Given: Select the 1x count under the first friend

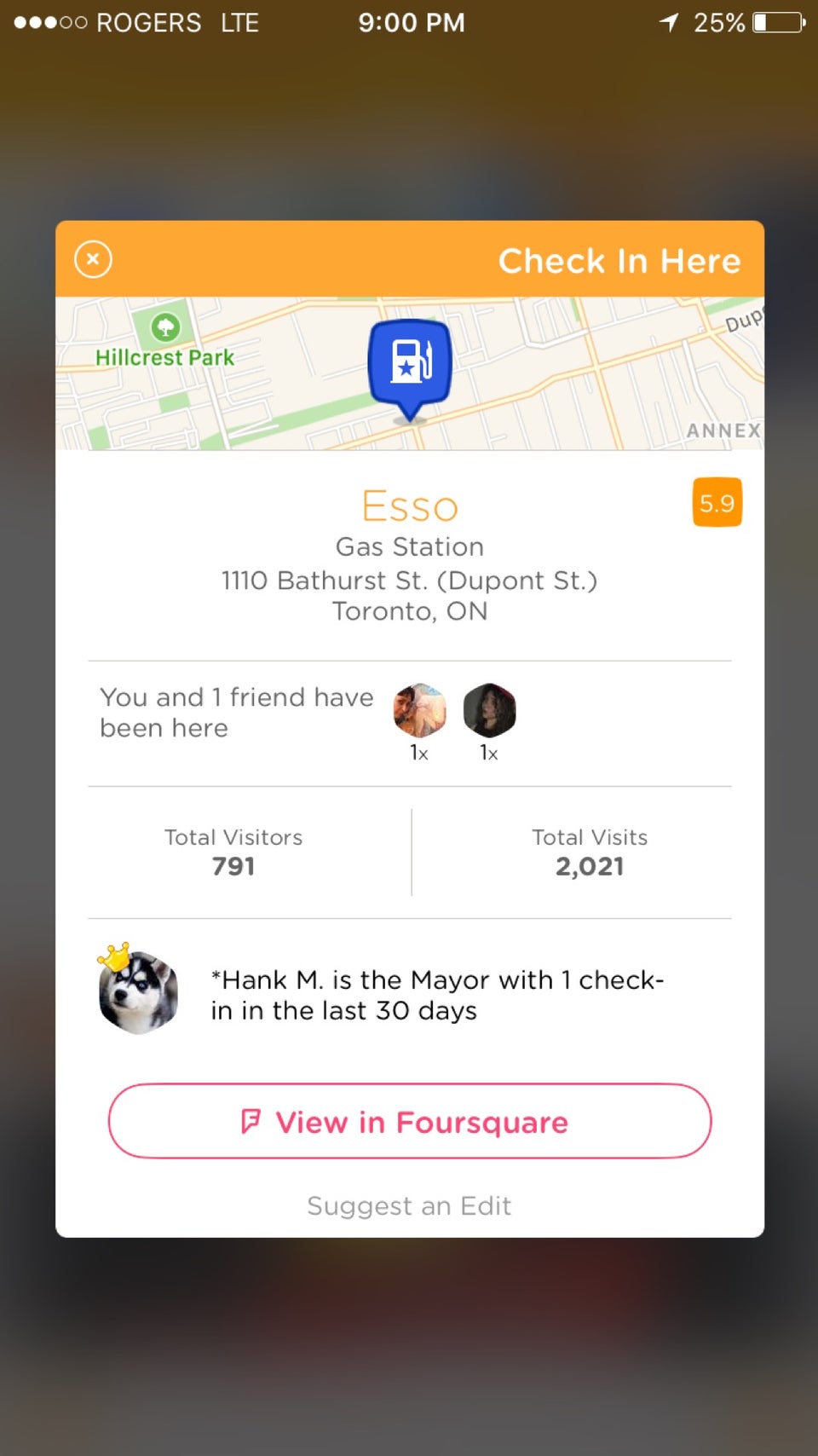Looking at the screenshot, I should coord(418,753).
